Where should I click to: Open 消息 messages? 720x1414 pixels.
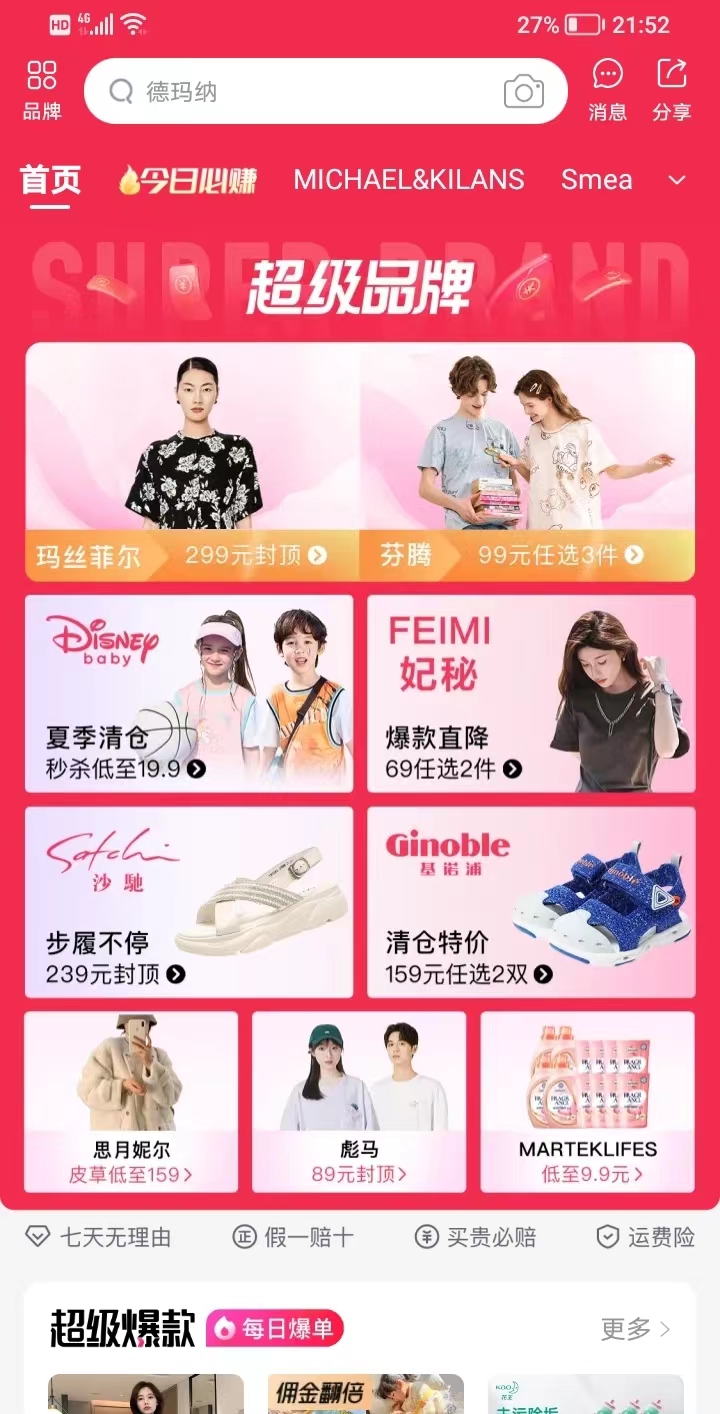coord(607,90)
